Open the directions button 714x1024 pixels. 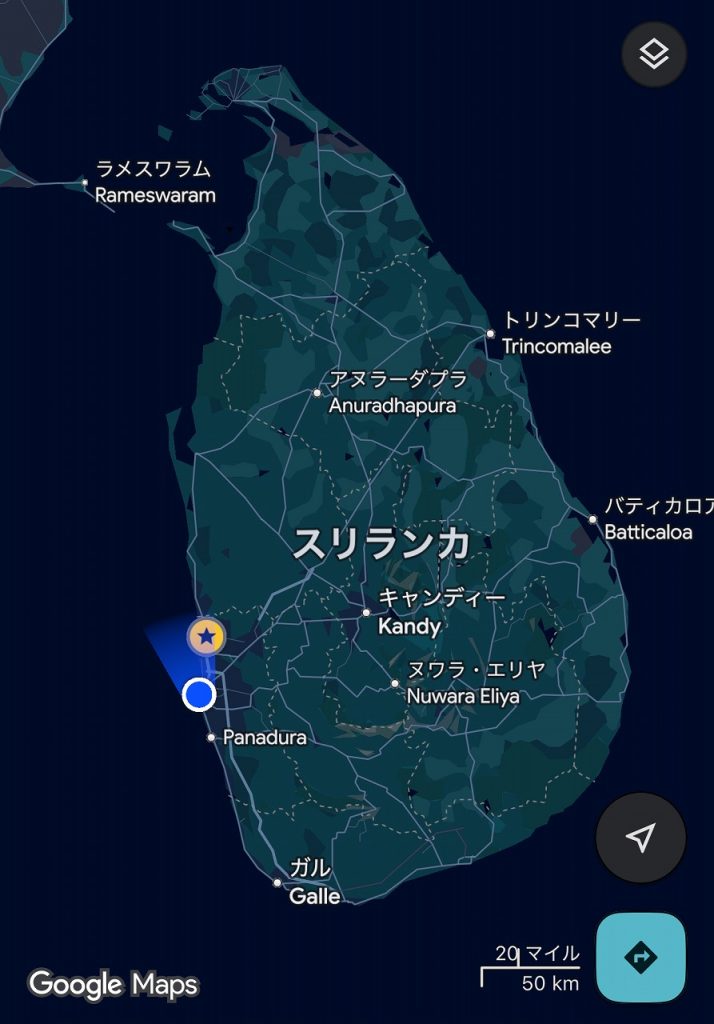pyautogui.click(x=641, y=958)
